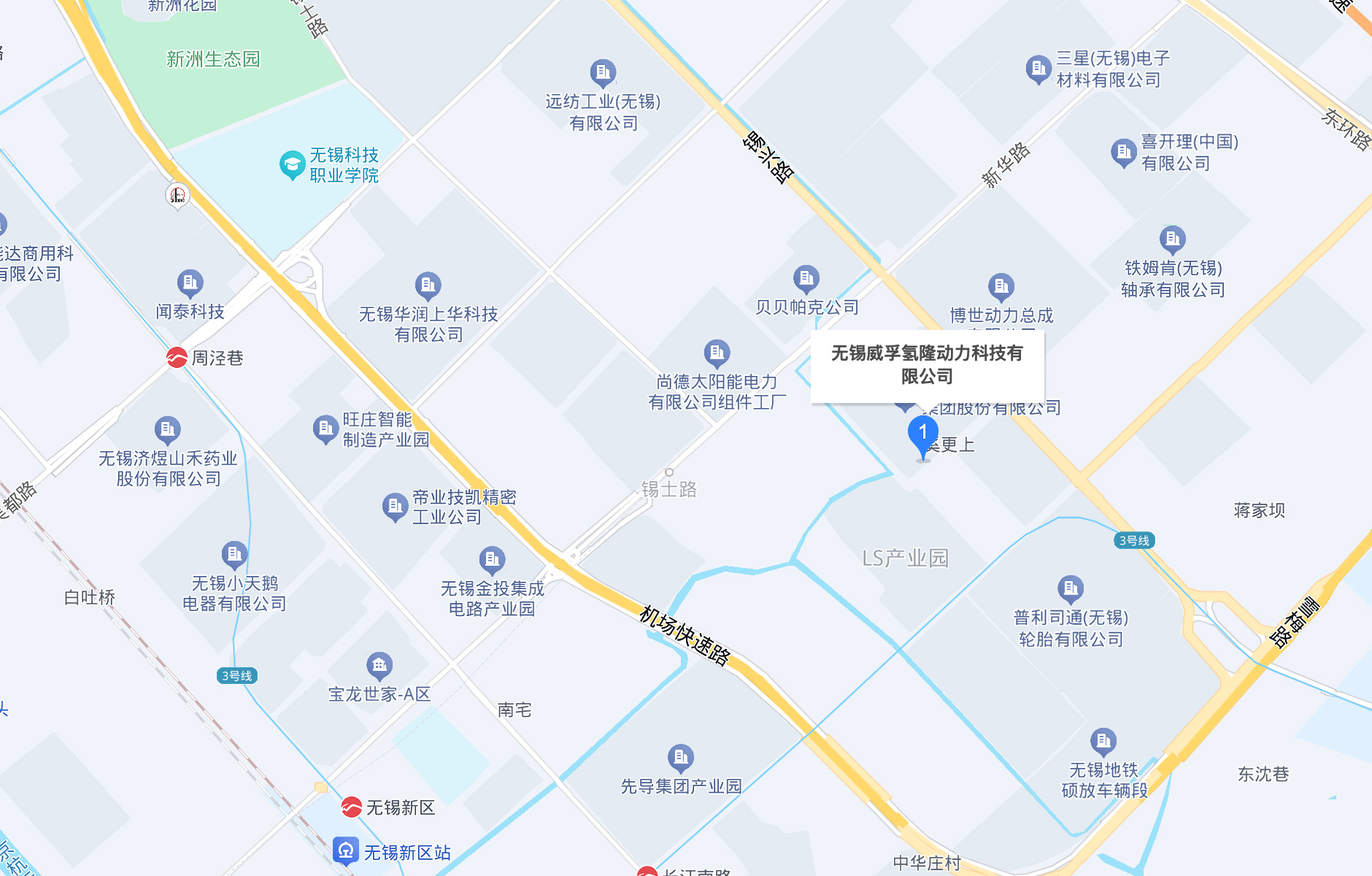1372x876 pixels.
Task: Select the 闻泰科技 place marker
Action: coord(190,283)
